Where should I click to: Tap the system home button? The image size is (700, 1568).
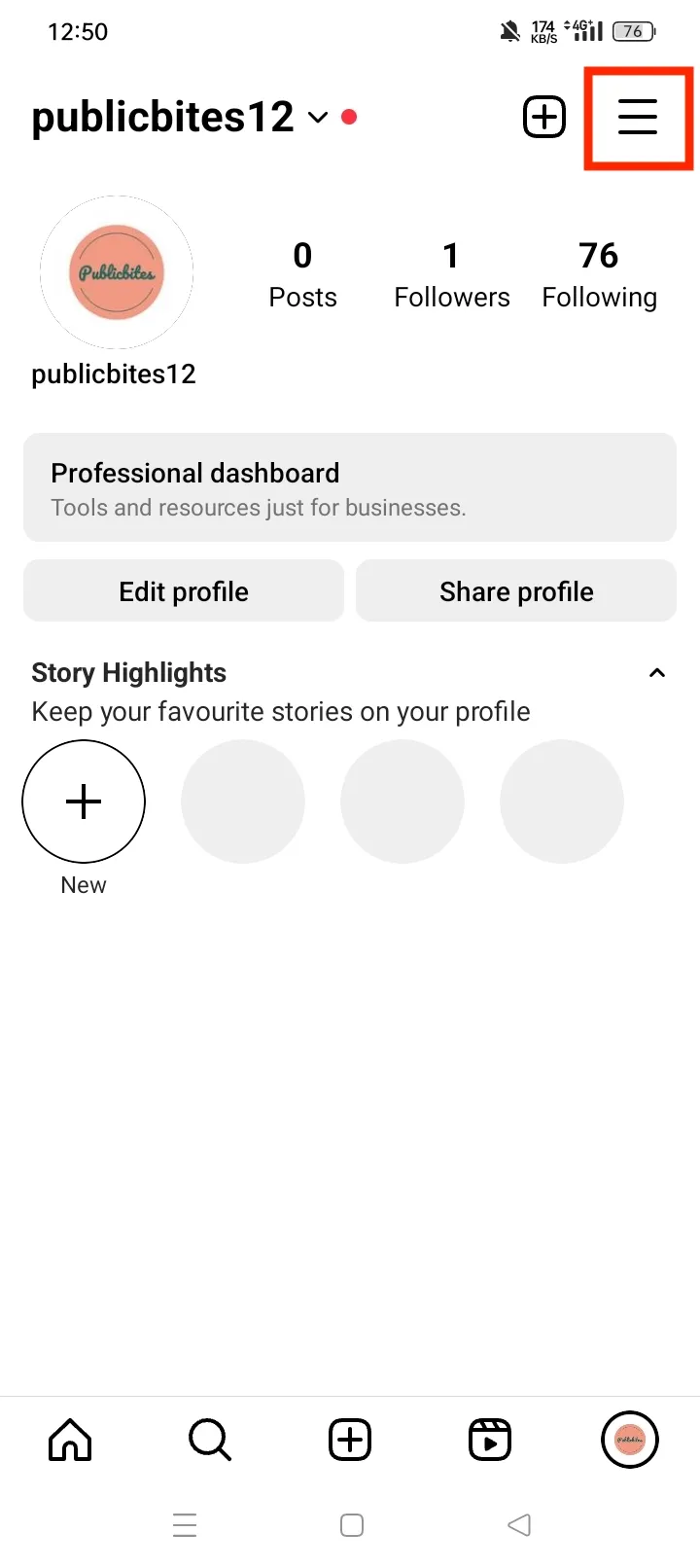click(x=352, y=1524)
